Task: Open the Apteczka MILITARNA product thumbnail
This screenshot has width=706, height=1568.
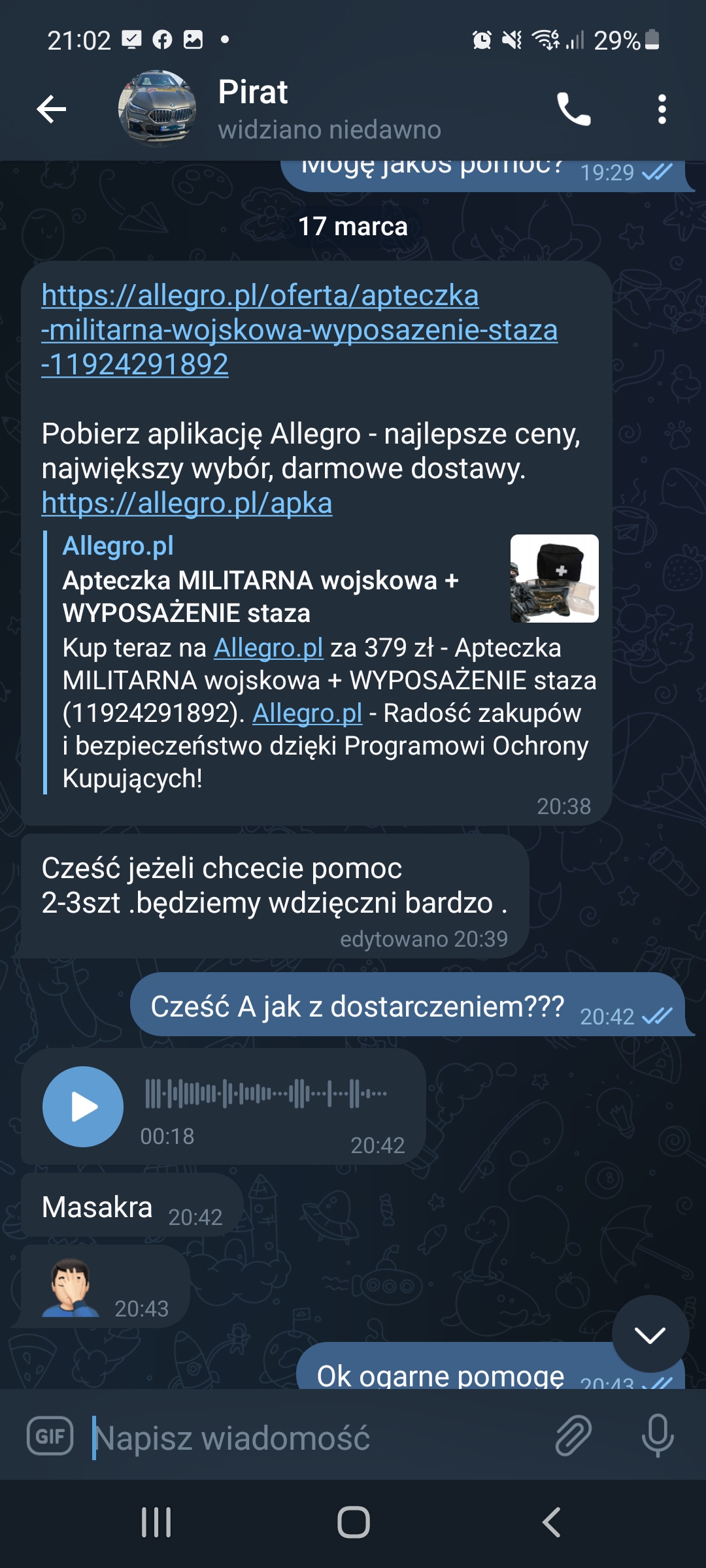Action: (554, 578)
